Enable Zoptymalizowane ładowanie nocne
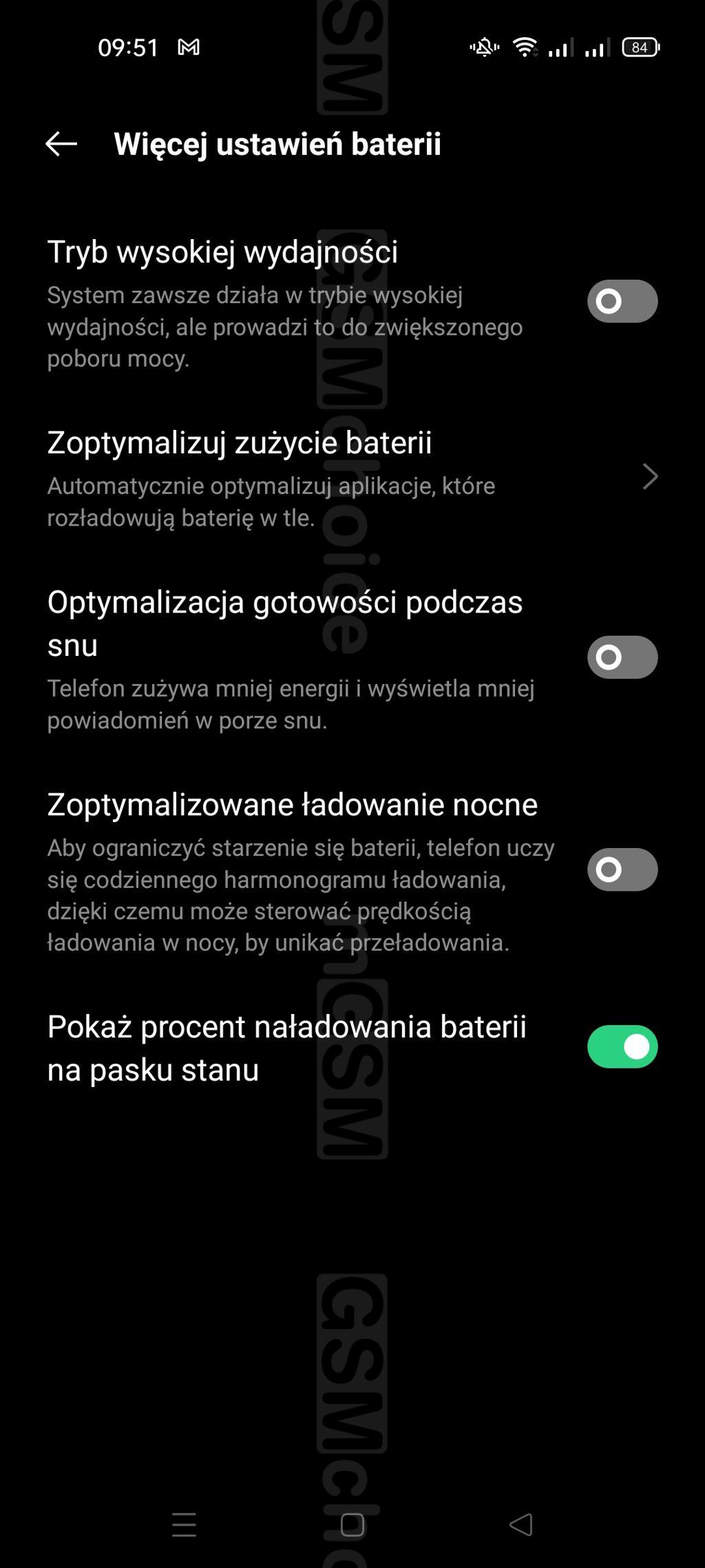The width and height of the screenshot is (705, 1568). (622, 869)
